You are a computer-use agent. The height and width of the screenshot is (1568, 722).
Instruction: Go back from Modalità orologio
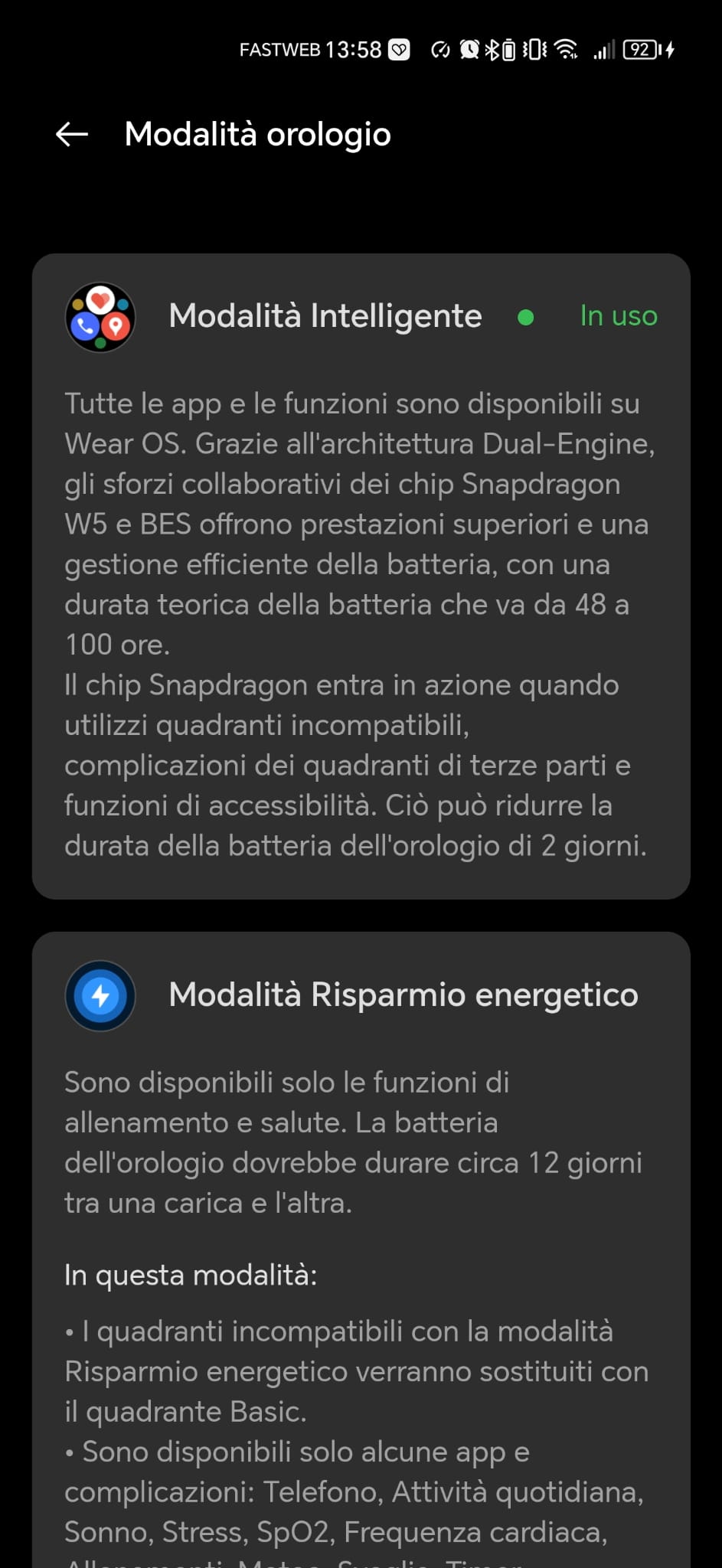click(72, 135)
